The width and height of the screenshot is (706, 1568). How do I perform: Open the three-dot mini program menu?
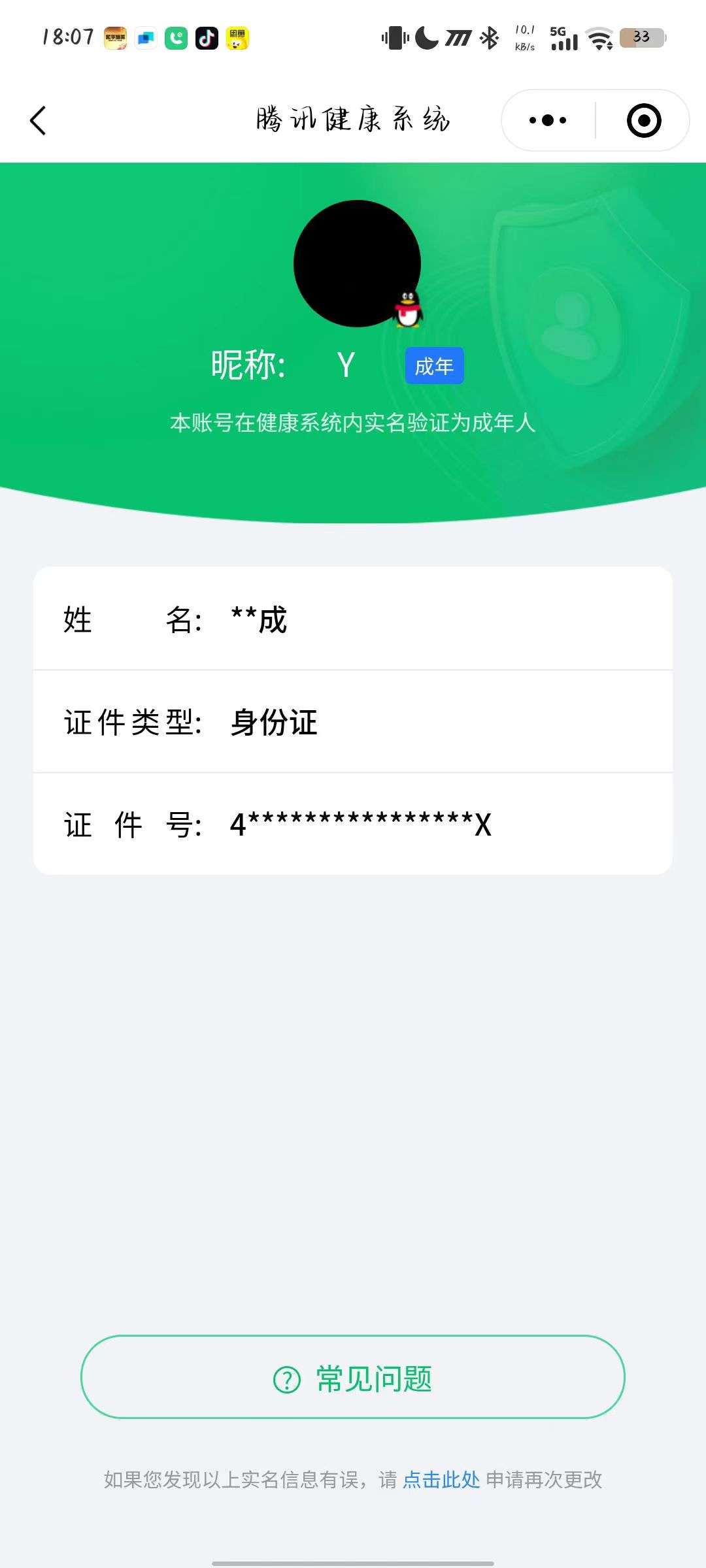tap(546, 120)
